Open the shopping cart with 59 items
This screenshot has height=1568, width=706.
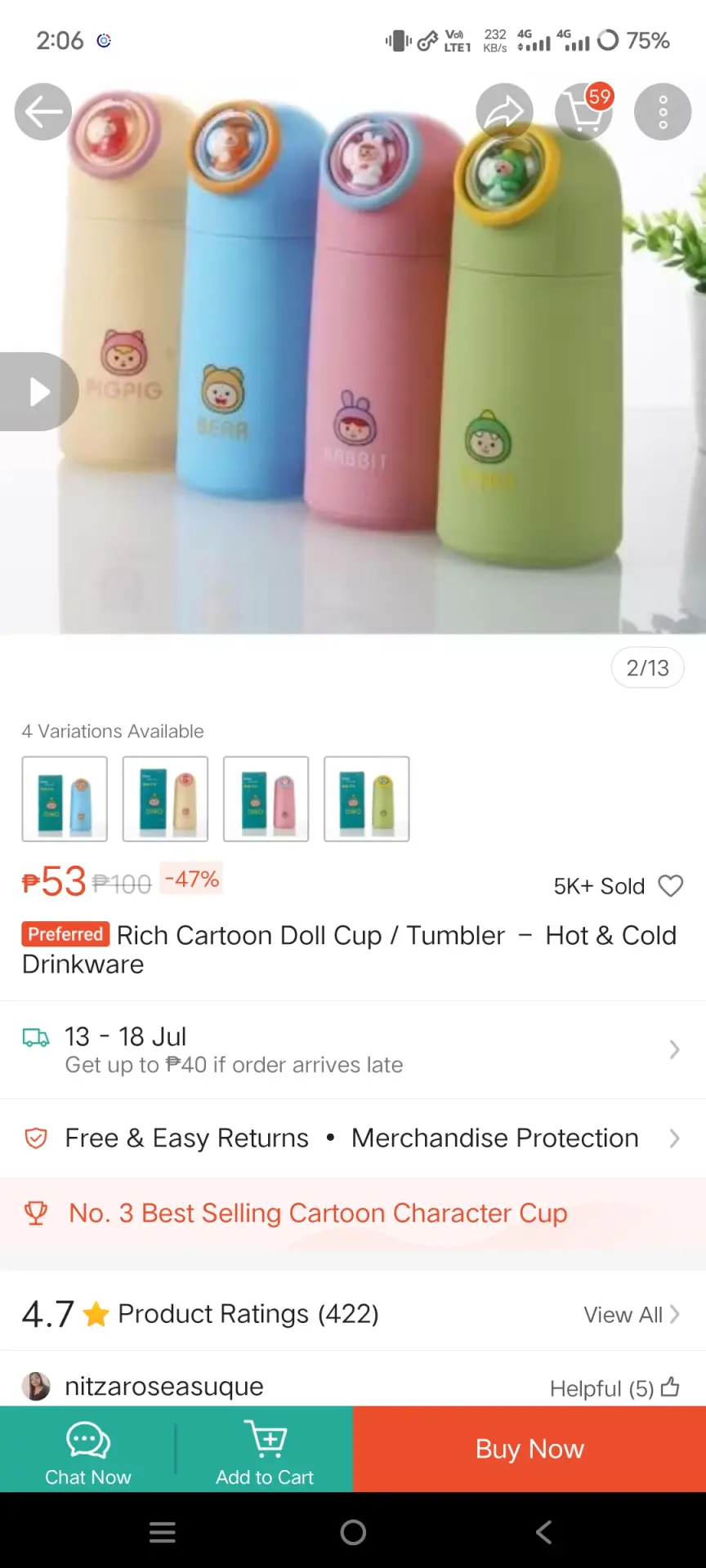tap(583, 112)
